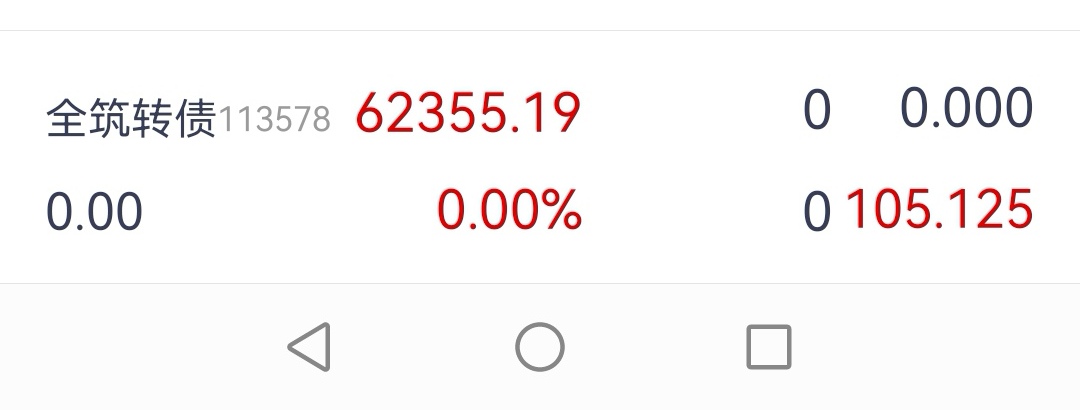Return to the home screen
The height and width of the screenshot is (410, 1080).
click(x=540, y=348)
